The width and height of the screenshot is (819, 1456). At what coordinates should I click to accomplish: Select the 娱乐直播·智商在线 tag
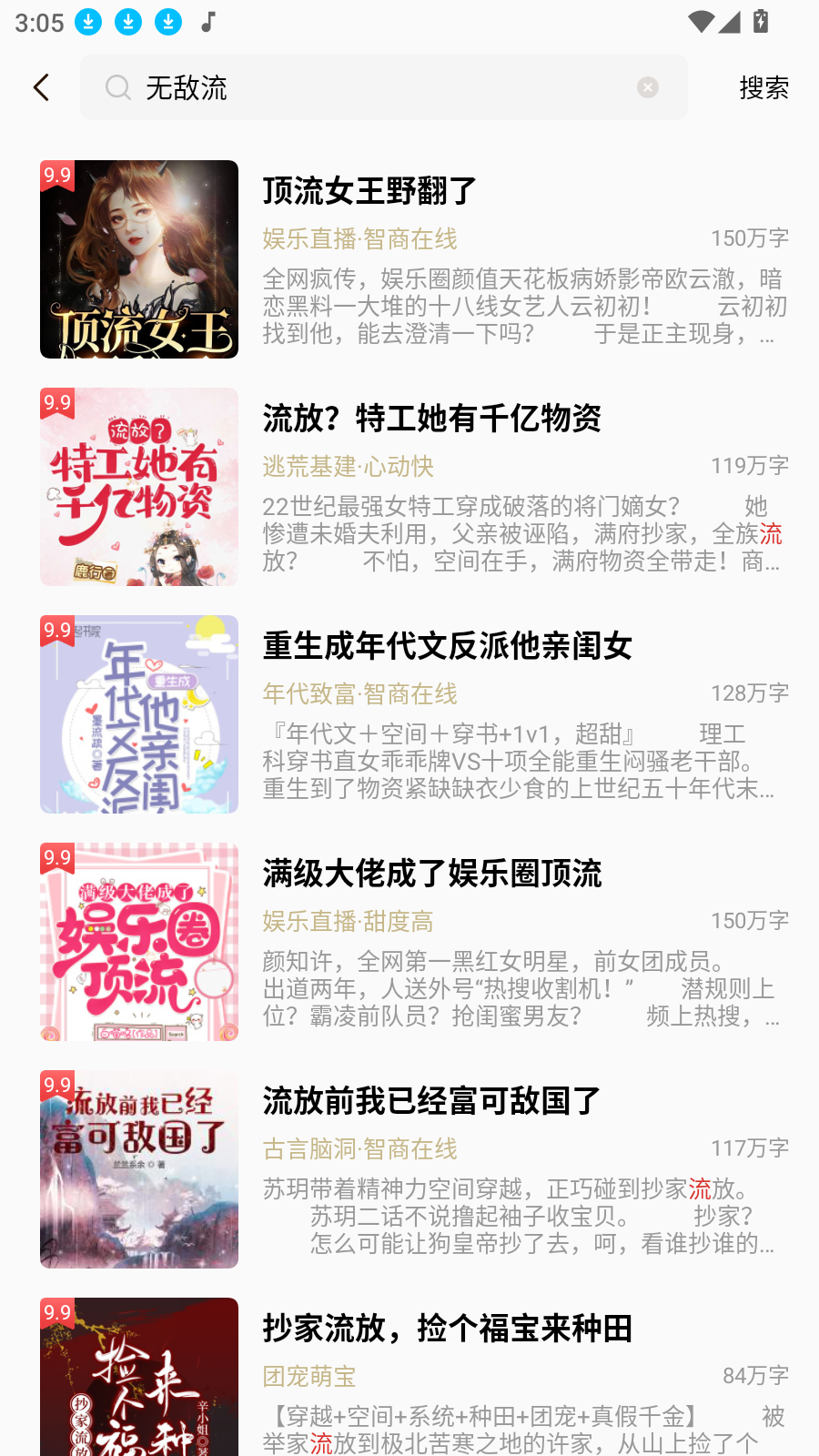(x=359, y=238)
